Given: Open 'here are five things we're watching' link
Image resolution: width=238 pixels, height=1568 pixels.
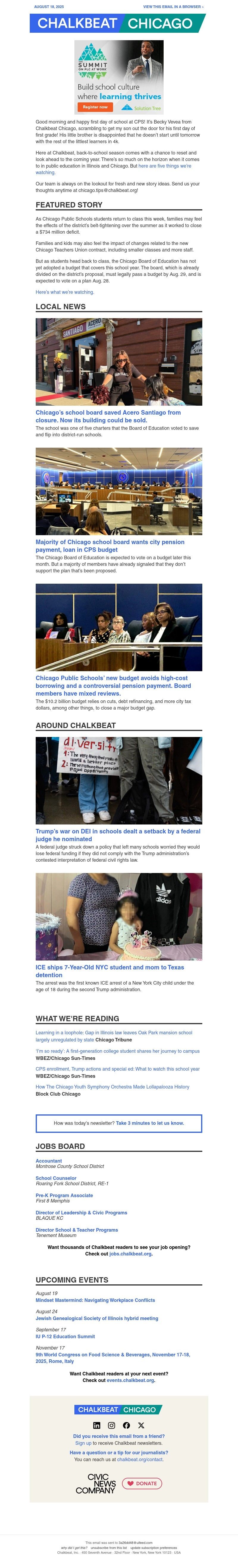Looking at the screenshot, I should 164,165.
